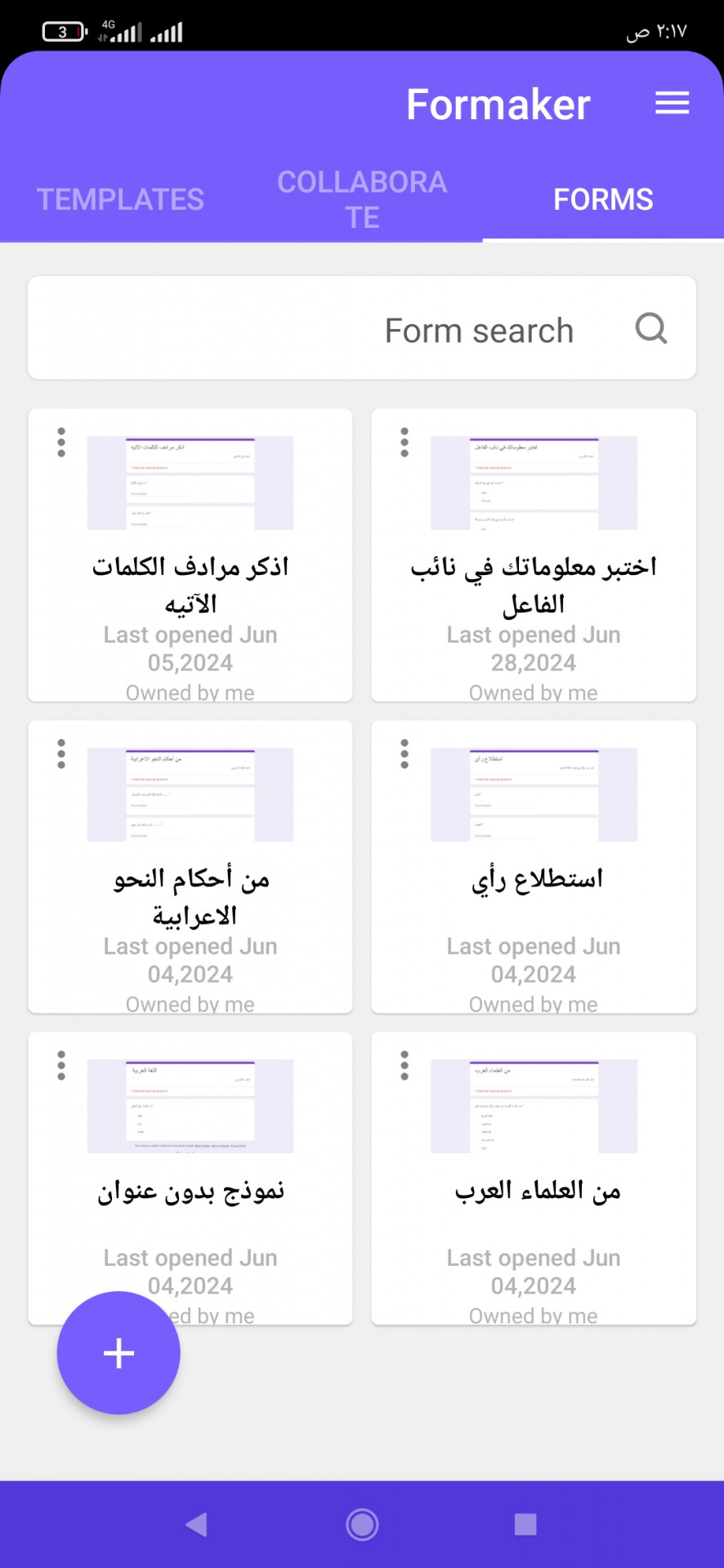
Task: Open options for اذكر مرادف الكلمات الآتيه
Action: (61, 442)
